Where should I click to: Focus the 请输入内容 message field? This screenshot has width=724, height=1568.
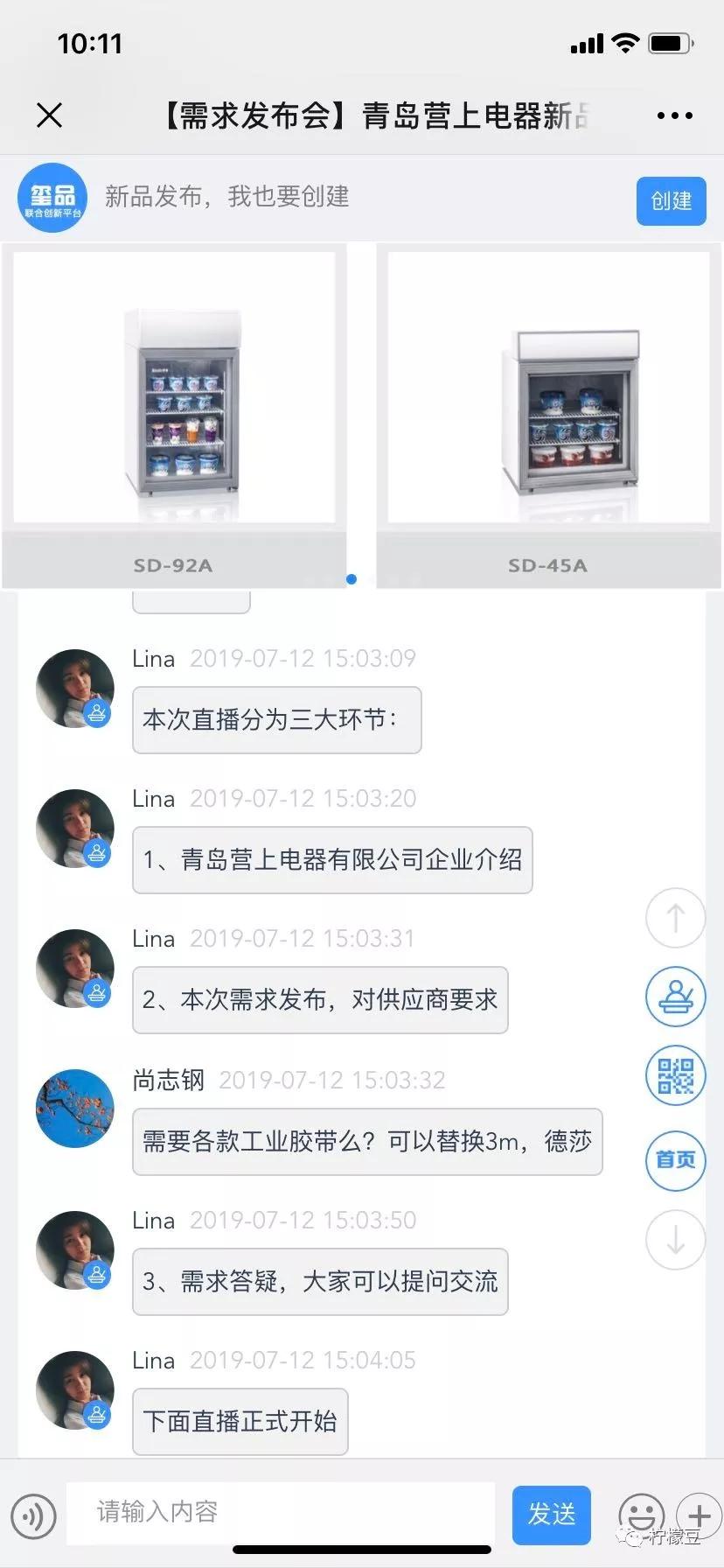[x=281, y=1513]
